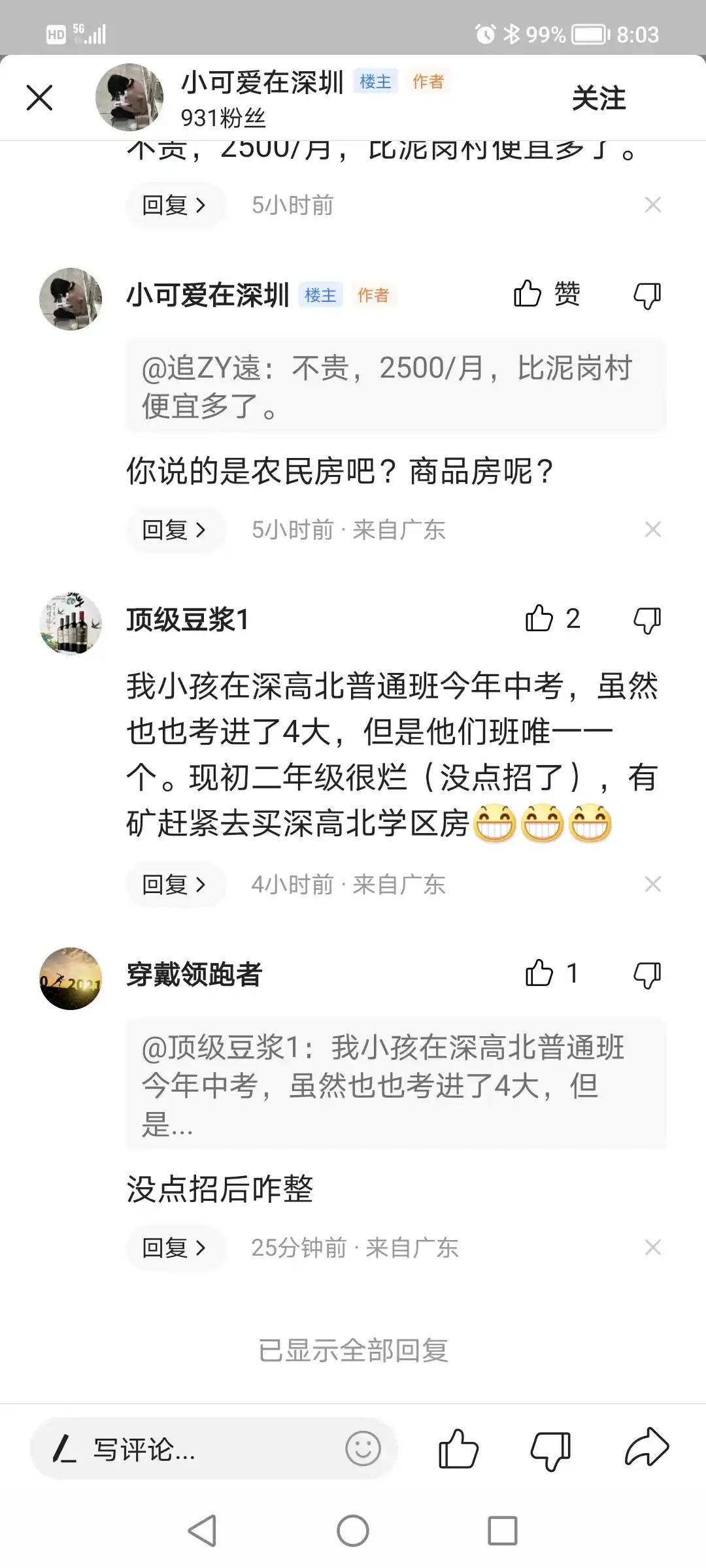706x1568 pixels.
Task: Dislike 小可爱在深圳's reply about 农民房
Action: pos(647,295)
